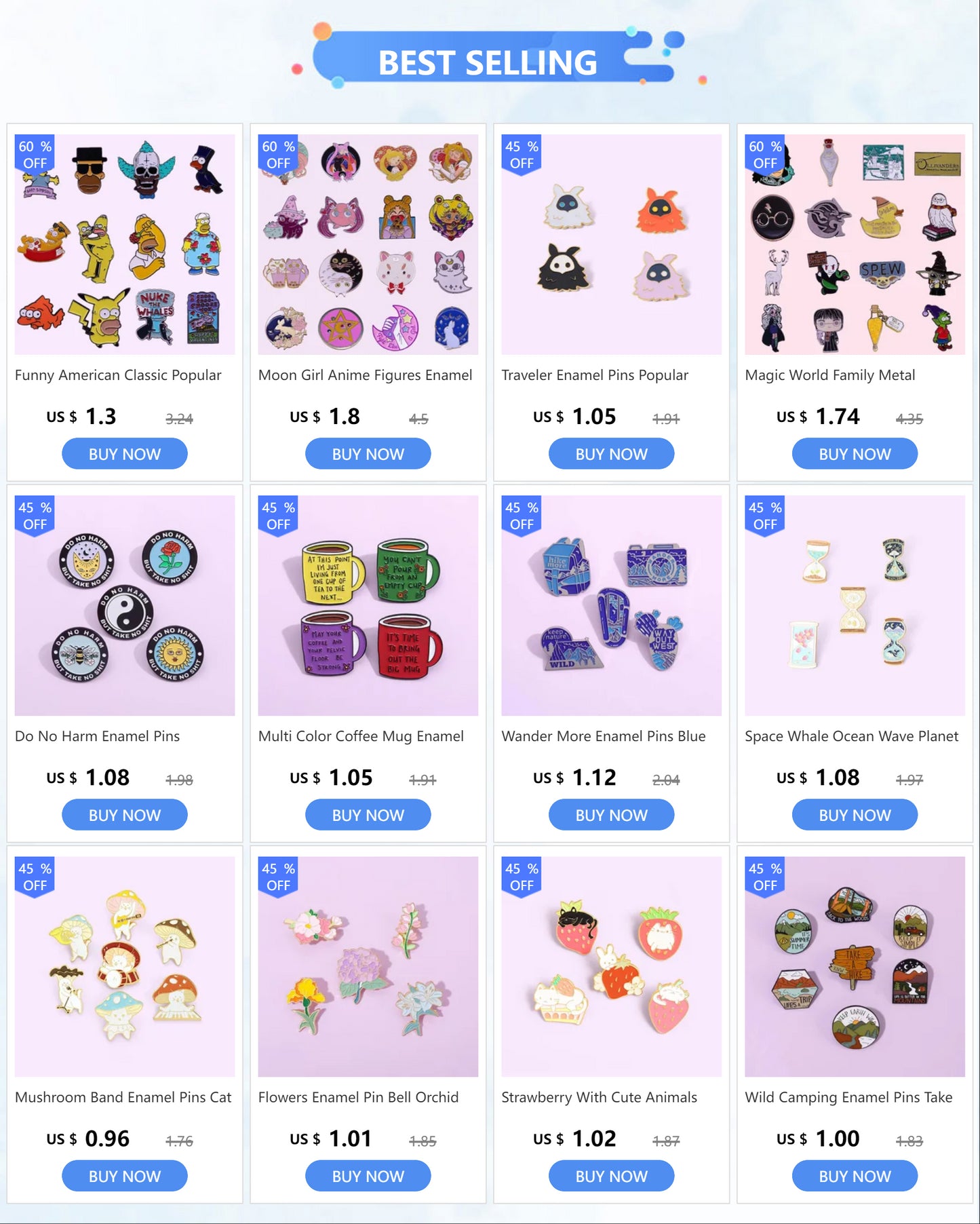This screenshot has width=980, height=1224.
Task: Buy the Moon Girl Anime Figures pins
Action: [x=368, y=454]
